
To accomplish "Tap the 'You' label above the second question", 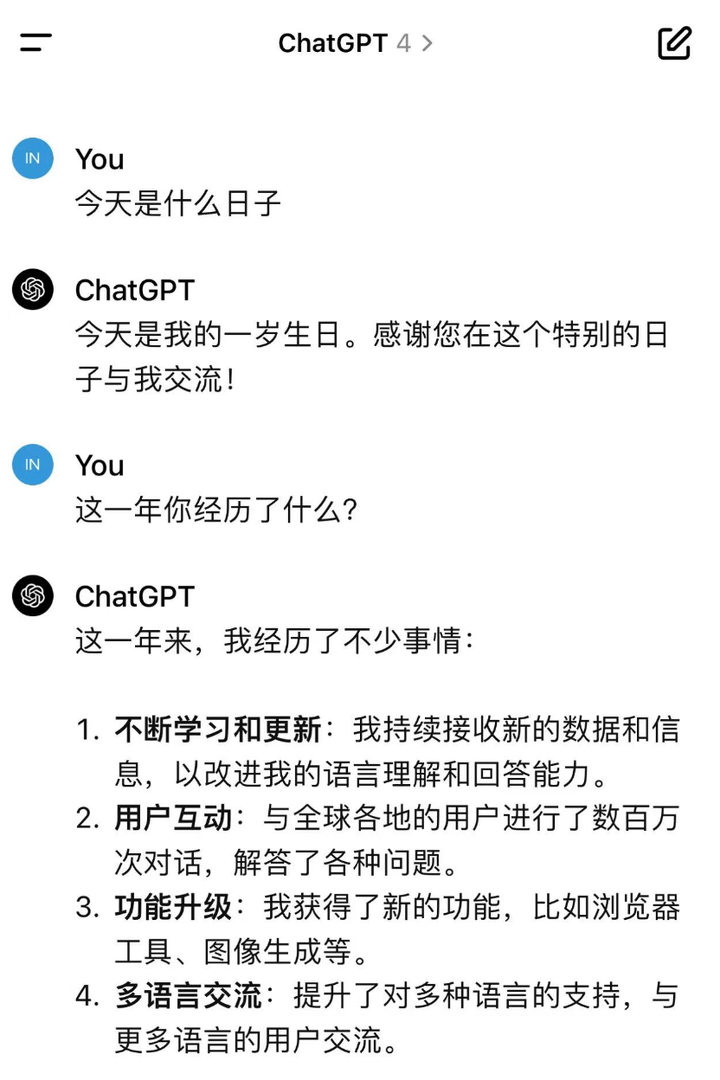I will pyautogui.click(x=98, y=465).
